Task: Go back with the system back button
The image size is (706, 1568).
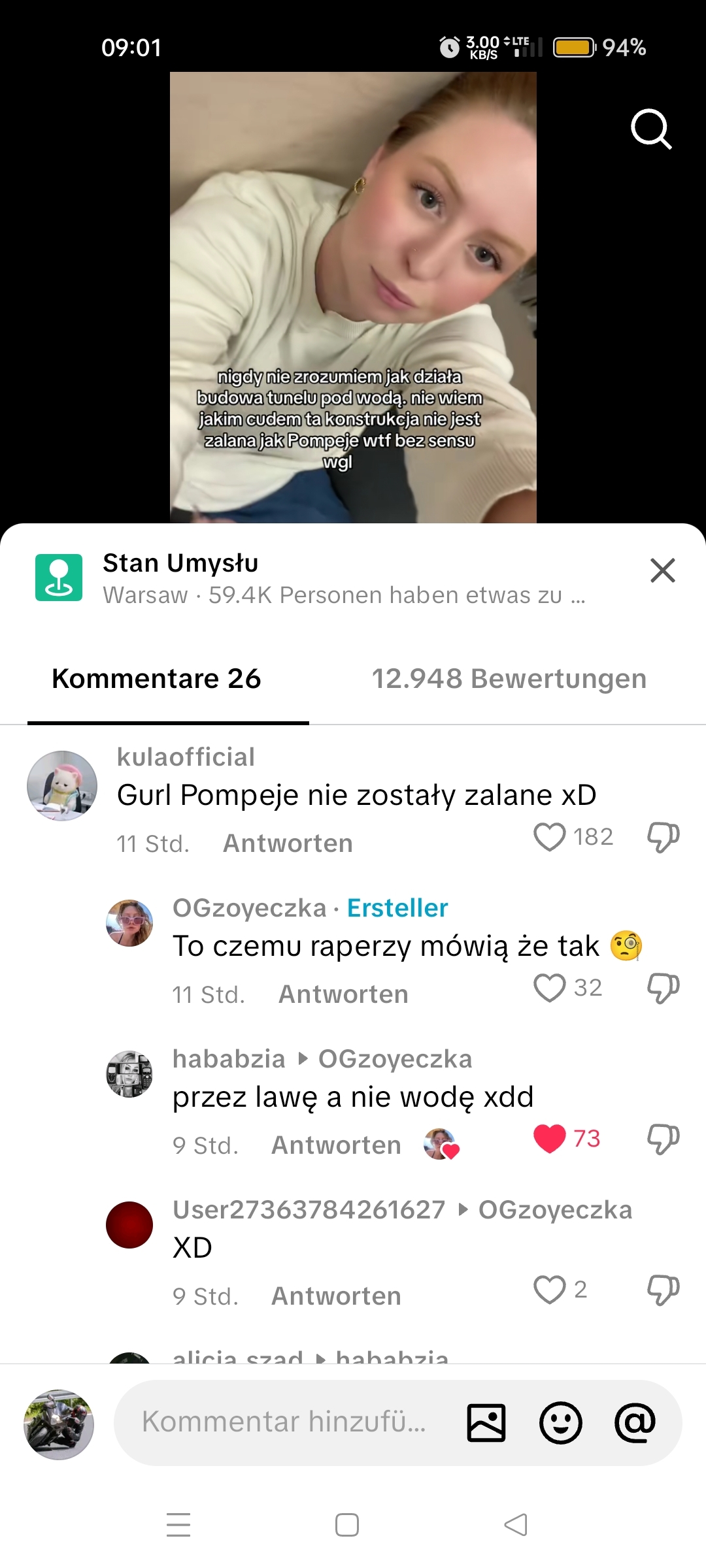Action: click(x=516, y=1525)
